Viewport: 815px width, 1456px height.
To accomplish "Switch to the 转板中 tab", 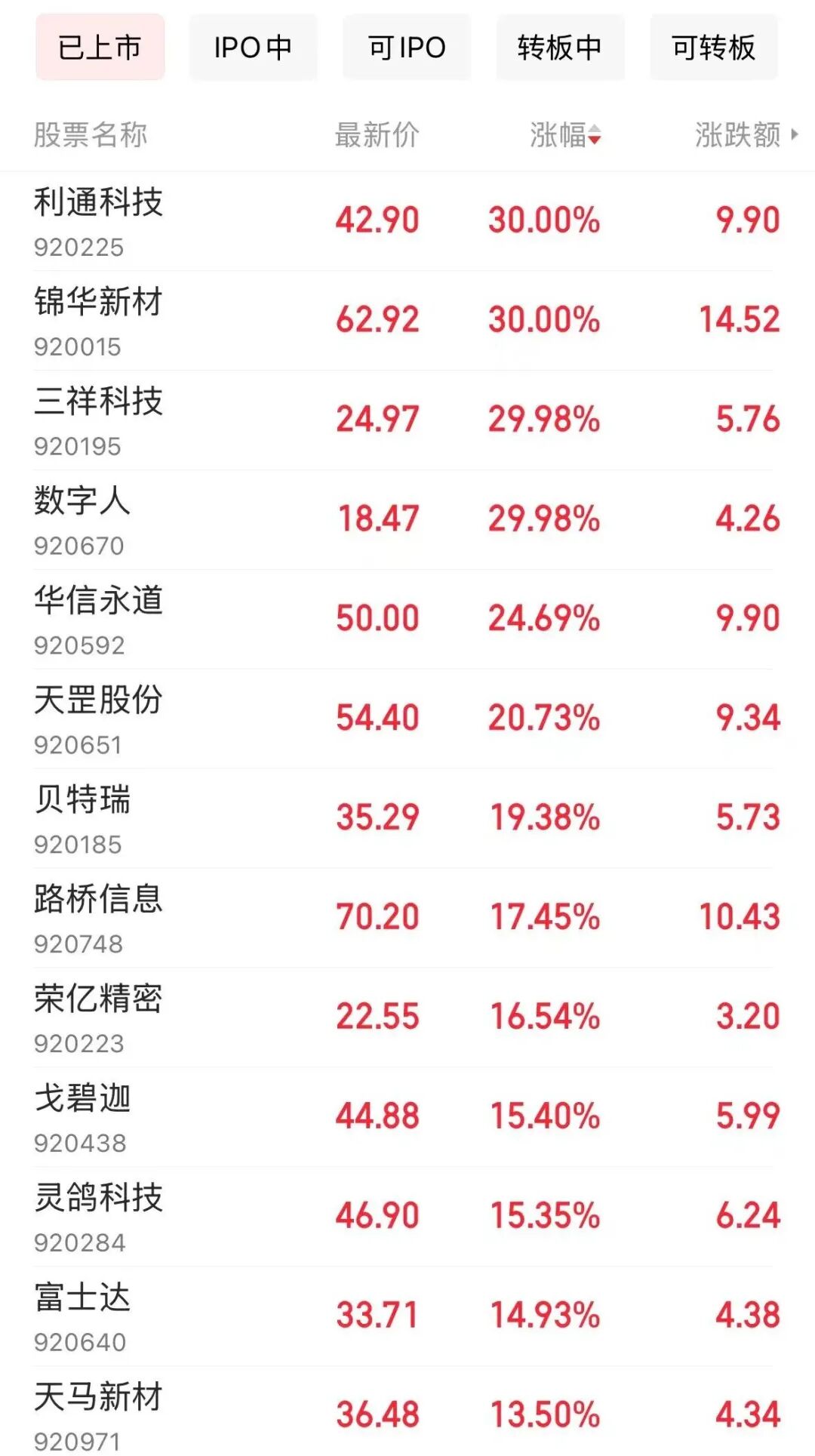I will click(x=560, y=47).
